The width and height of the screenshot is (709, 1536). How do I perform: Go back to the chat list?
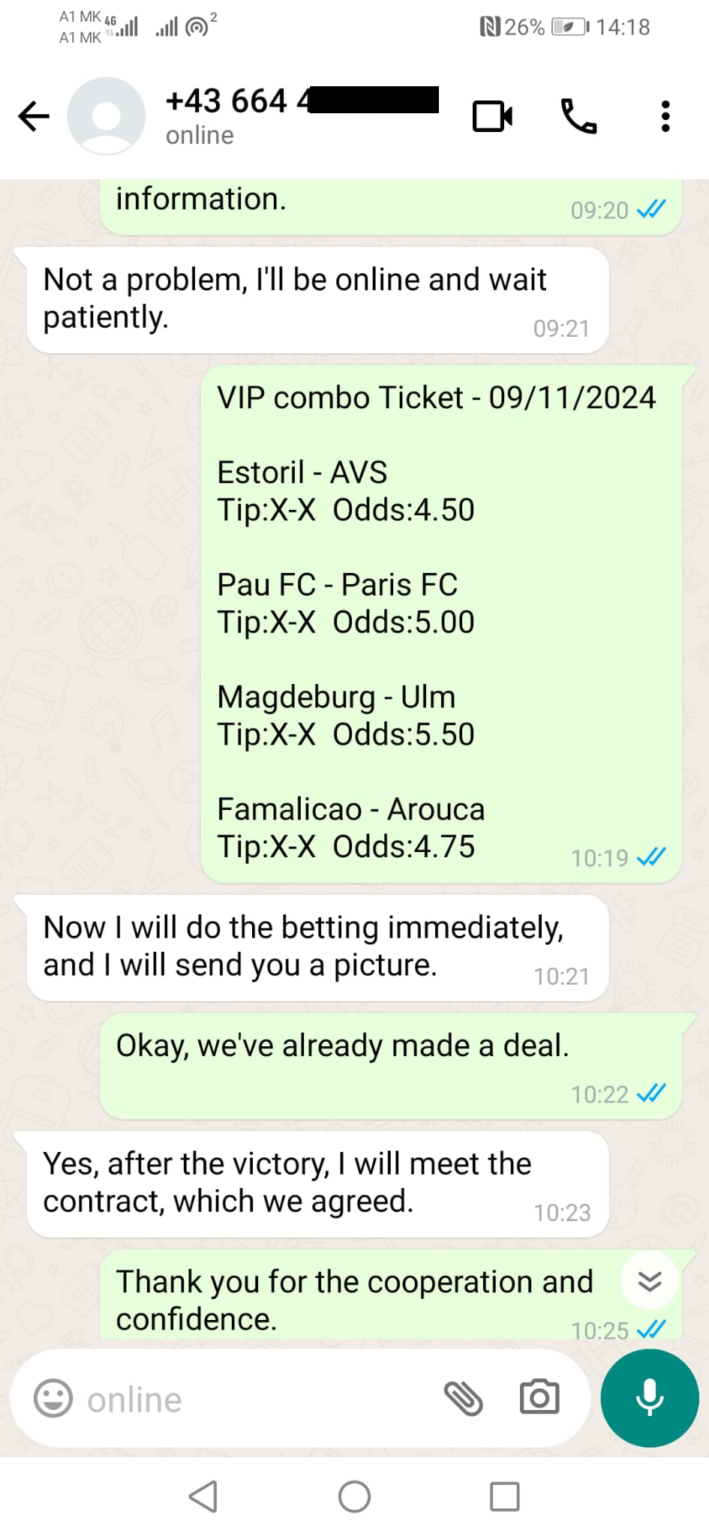click(34, 117)
